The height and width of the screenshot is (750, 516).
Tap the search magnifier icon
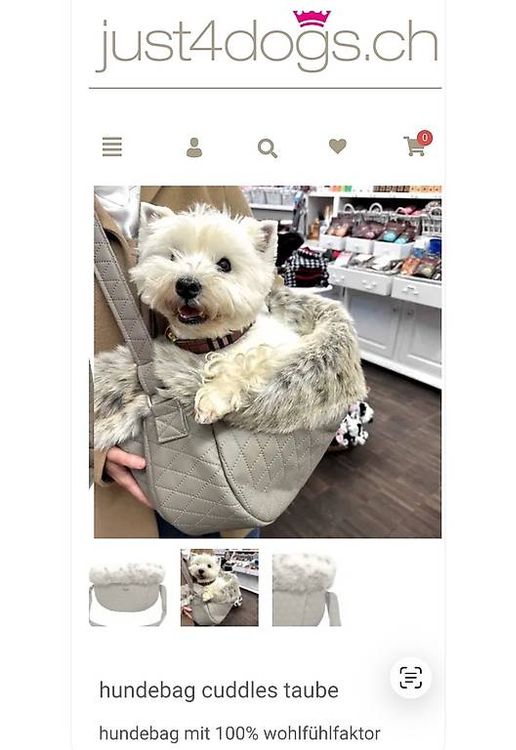click(x=267, y=148)
